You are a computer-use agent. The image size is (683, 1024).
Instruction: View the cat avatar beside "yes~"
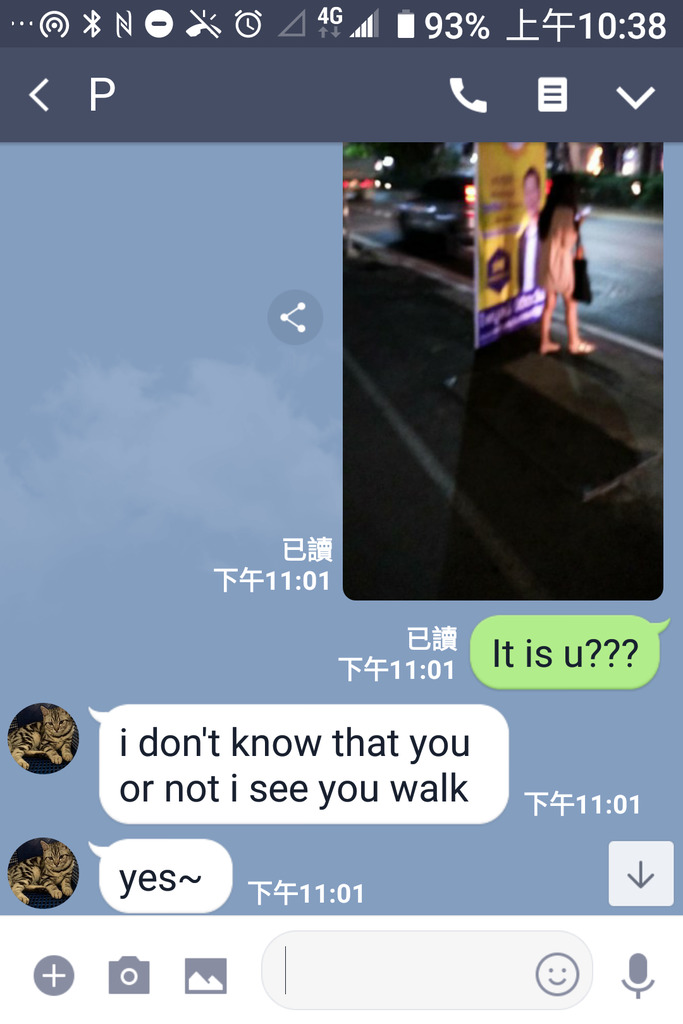point(43,872)
